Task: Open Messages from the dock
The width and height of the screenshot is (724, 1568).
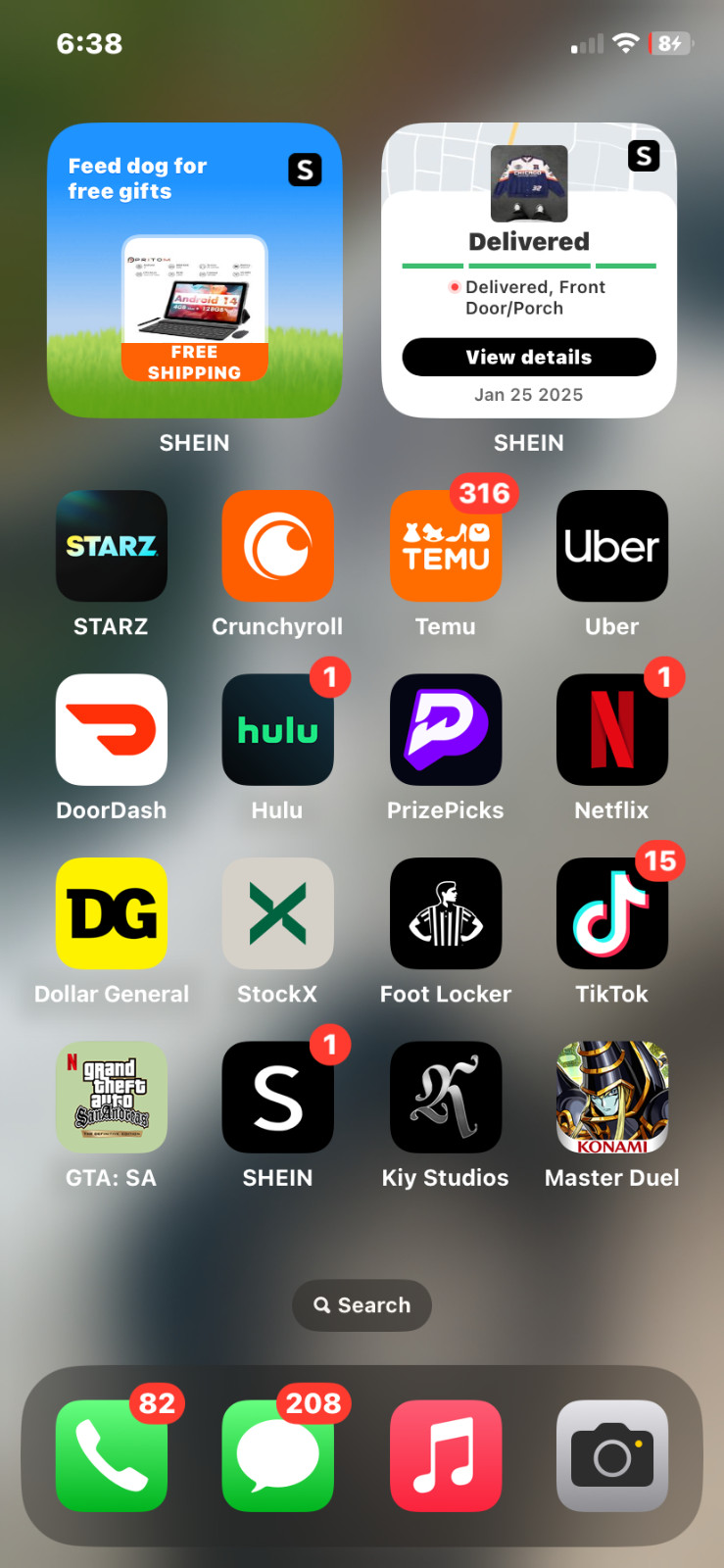Action: (277, 1455)
